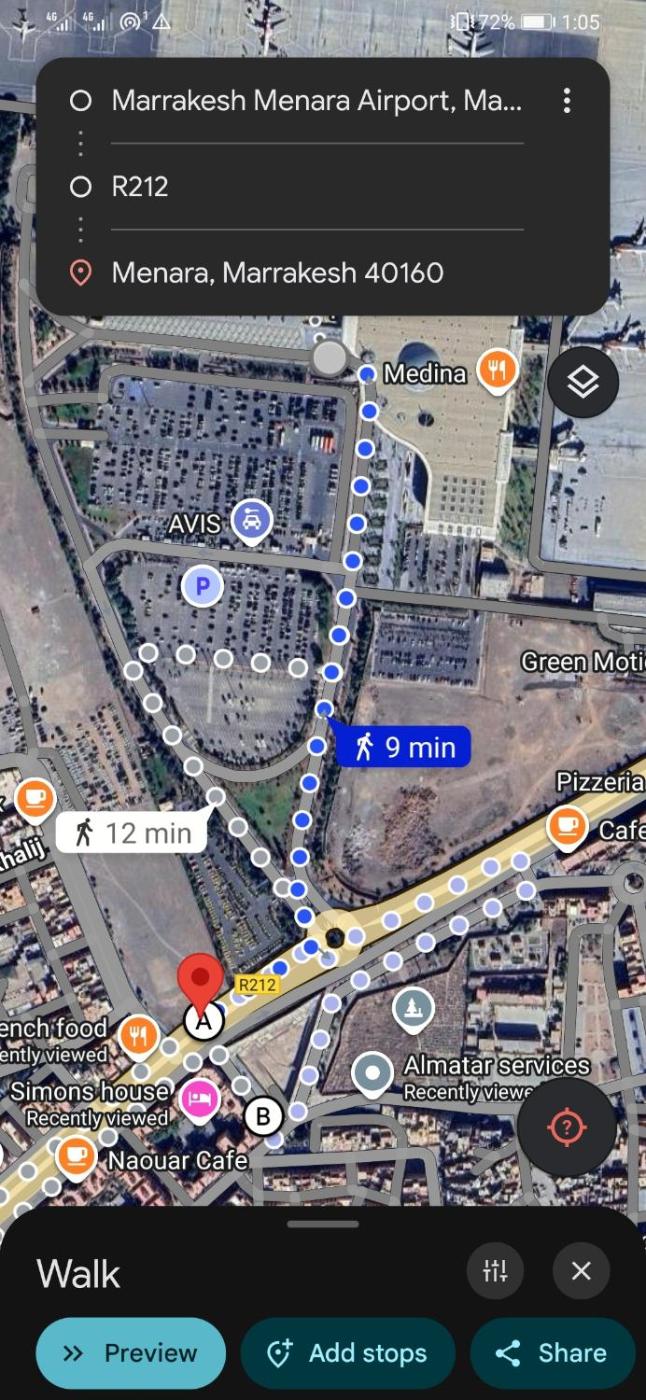The image size is (646, 1400).
Task: Open the Simons house lodging marker
Action: (199, 1098)
